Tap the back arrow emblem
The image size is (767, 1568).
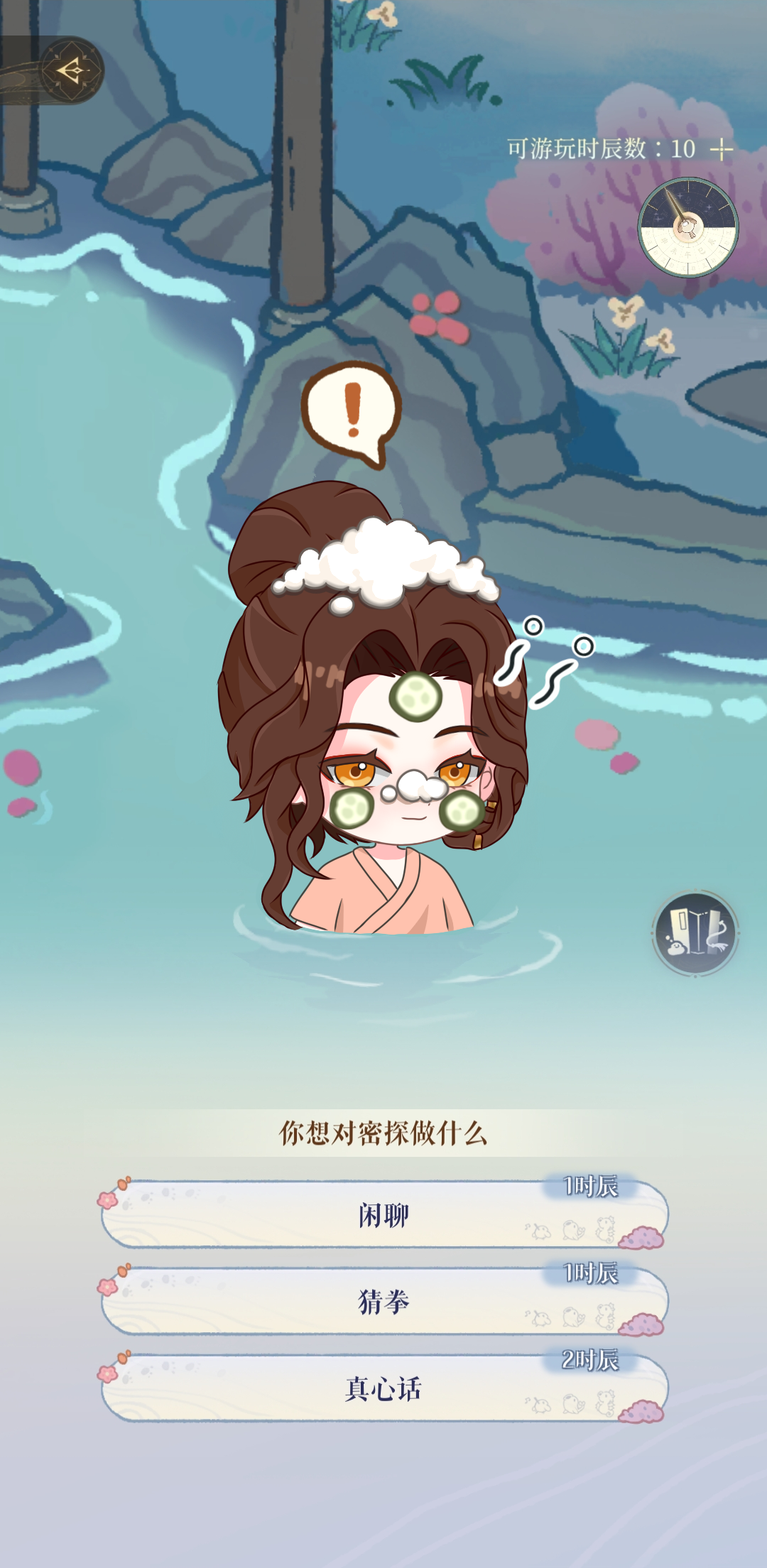70,70
